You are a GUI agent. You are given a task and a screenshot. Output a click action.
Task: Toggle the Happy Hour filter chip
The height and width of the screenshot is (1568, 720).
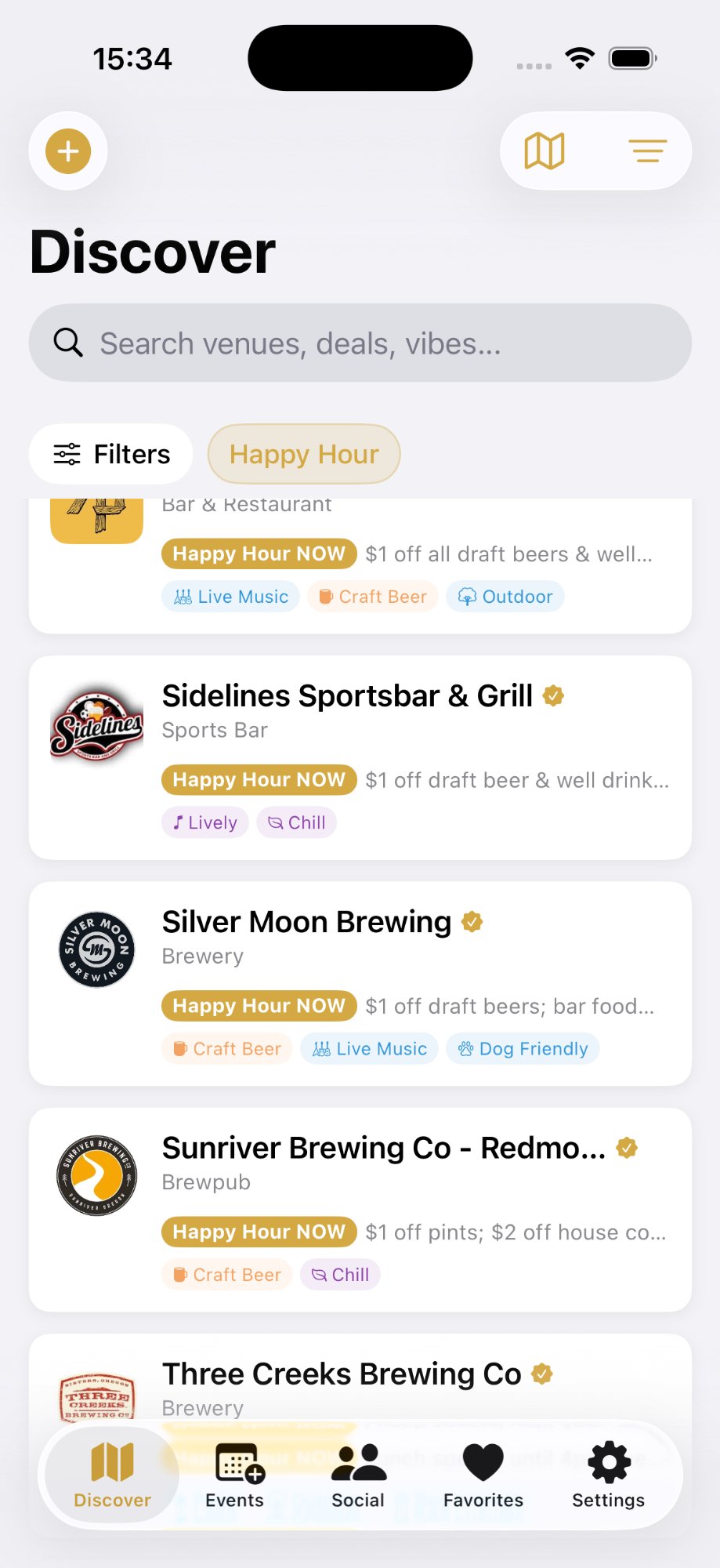[x=303, y=454]
